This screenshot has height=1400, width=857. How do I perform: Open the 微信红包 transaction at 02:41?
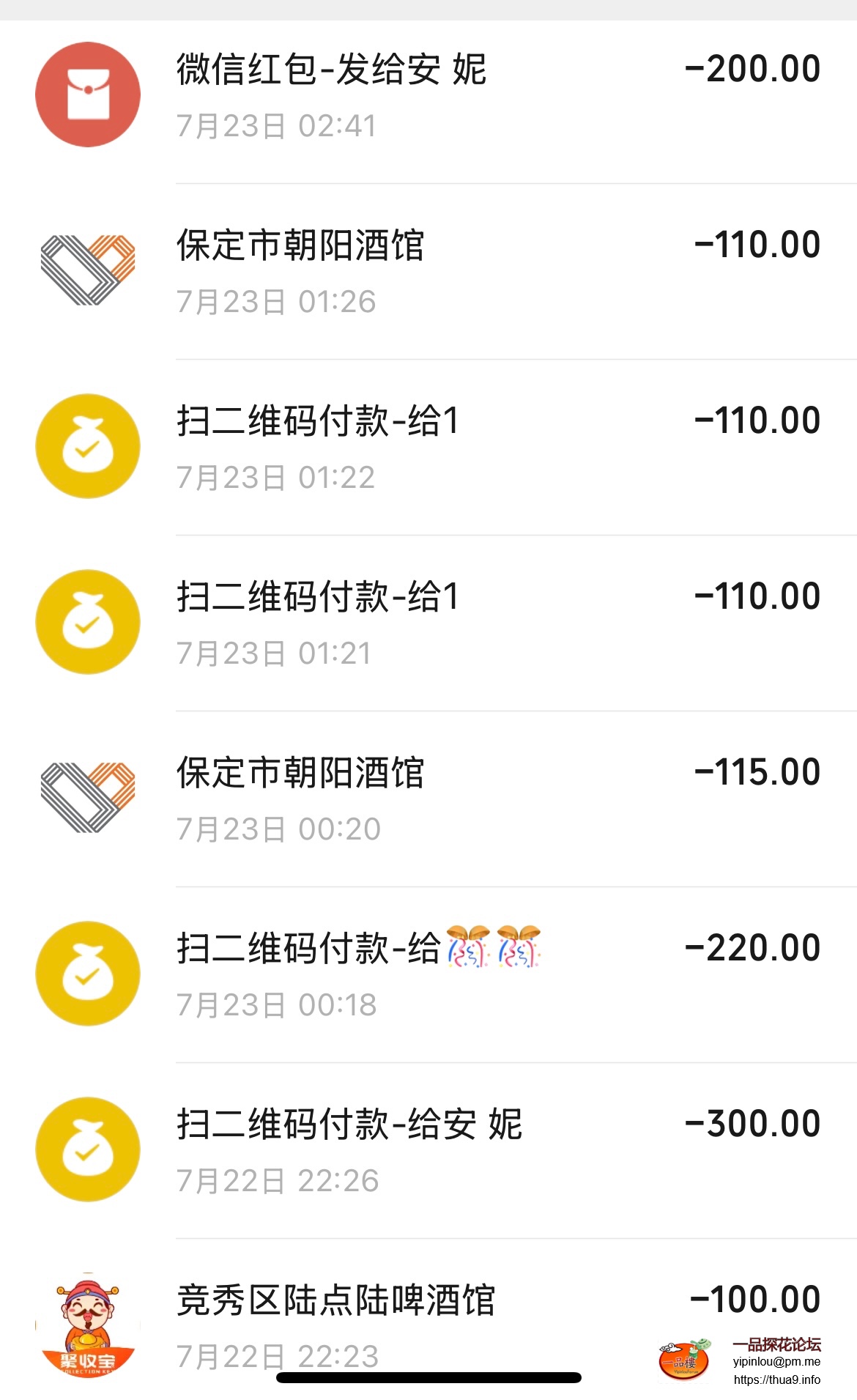click(428, 95)
